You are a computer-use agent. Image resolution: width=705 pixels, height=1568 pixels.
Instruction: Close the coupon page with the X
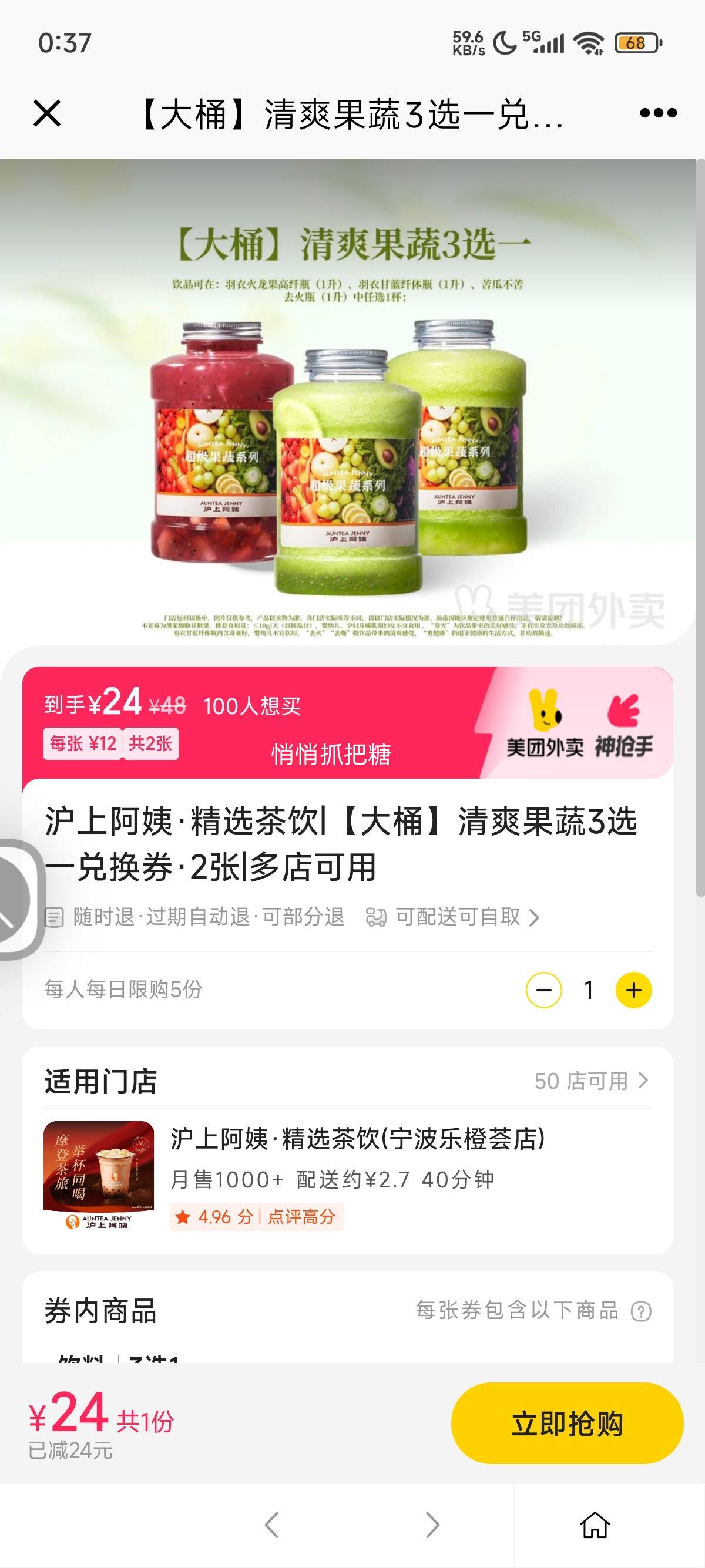[x=47, y=113]
